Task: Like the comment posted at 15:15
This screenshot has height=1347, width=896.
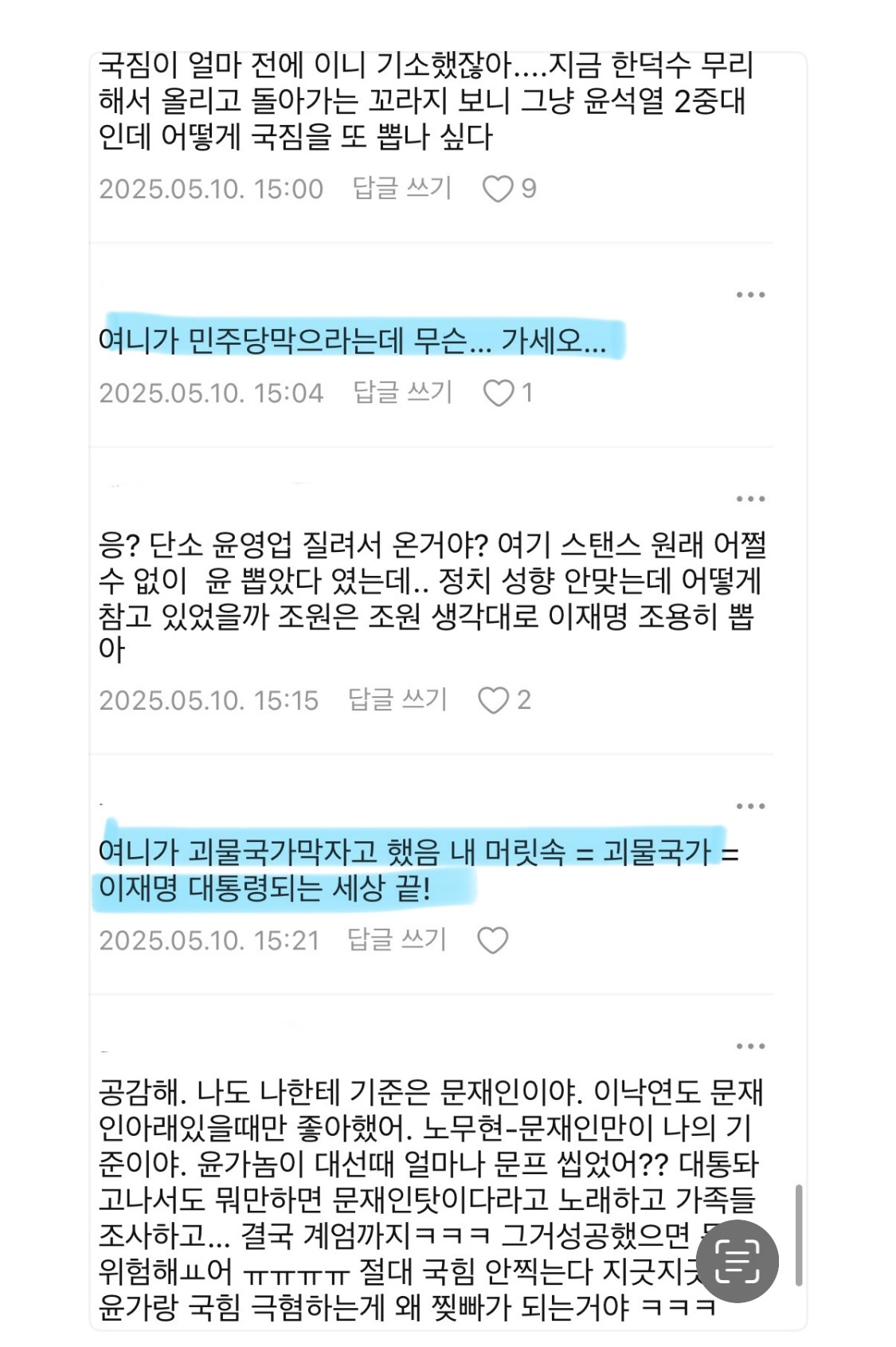Action: [x=493, y=700]
